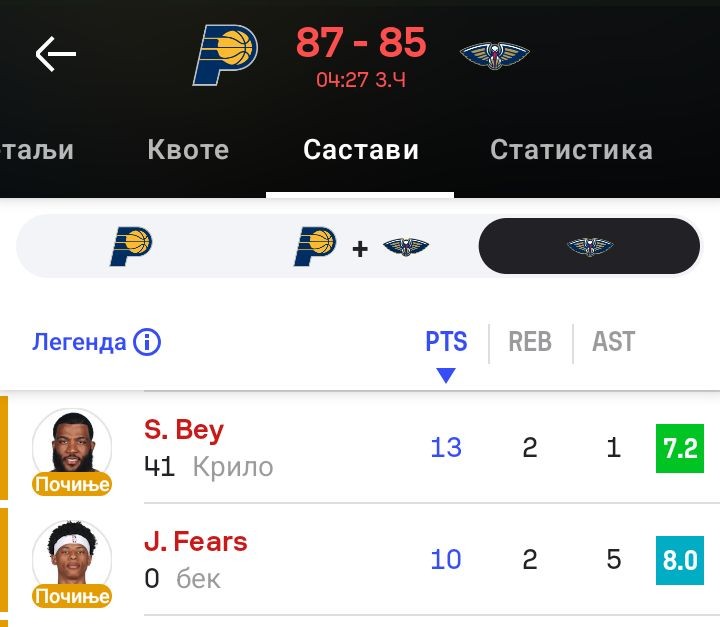Viewport: 720px width, 627px height.
Task: Select the Pelicans-only lineup segment
Action: 589,246
